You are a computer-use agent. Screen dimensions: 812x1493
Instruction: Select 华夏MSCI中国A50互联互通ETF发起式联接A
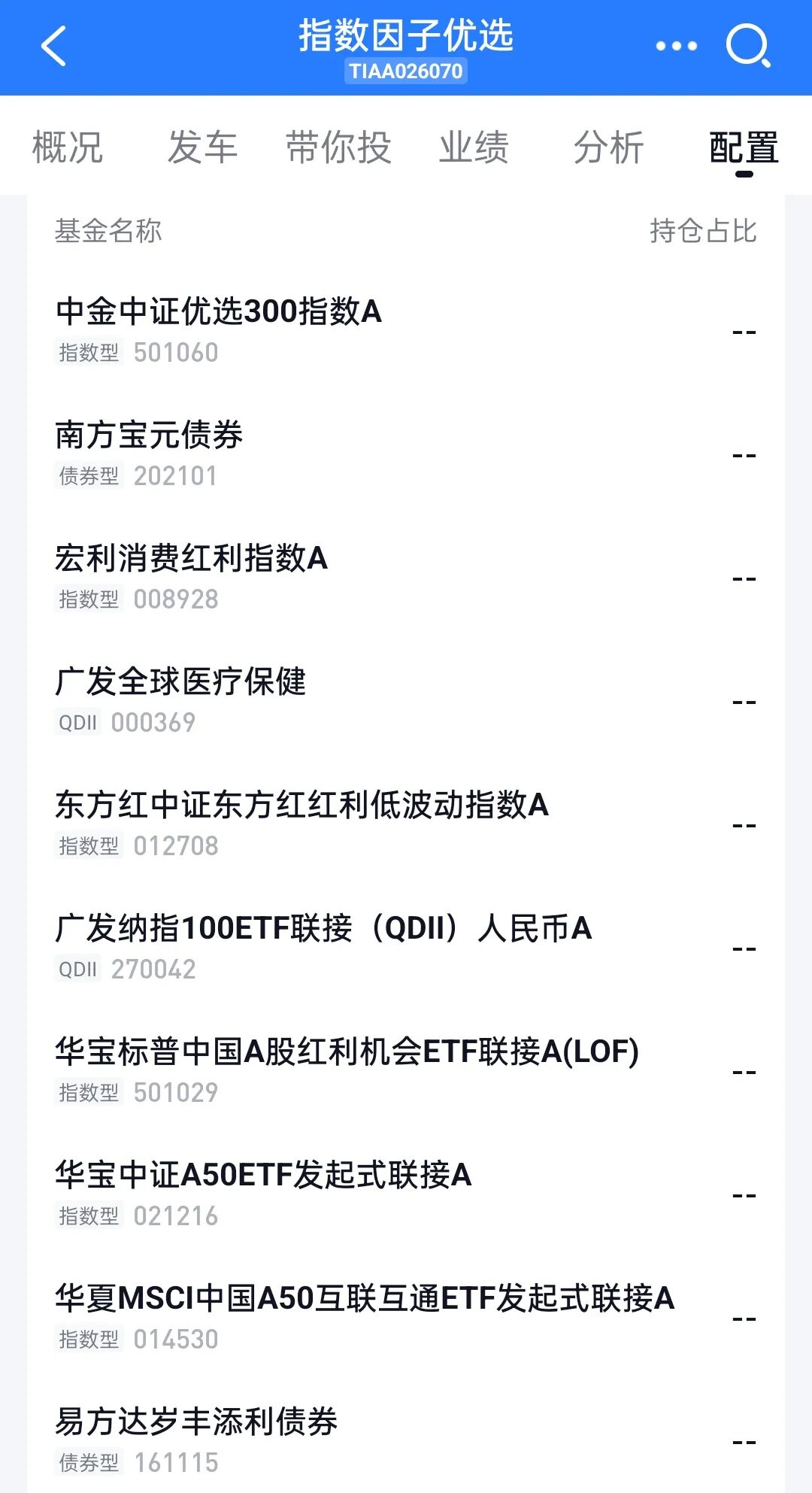[365, 1298]
